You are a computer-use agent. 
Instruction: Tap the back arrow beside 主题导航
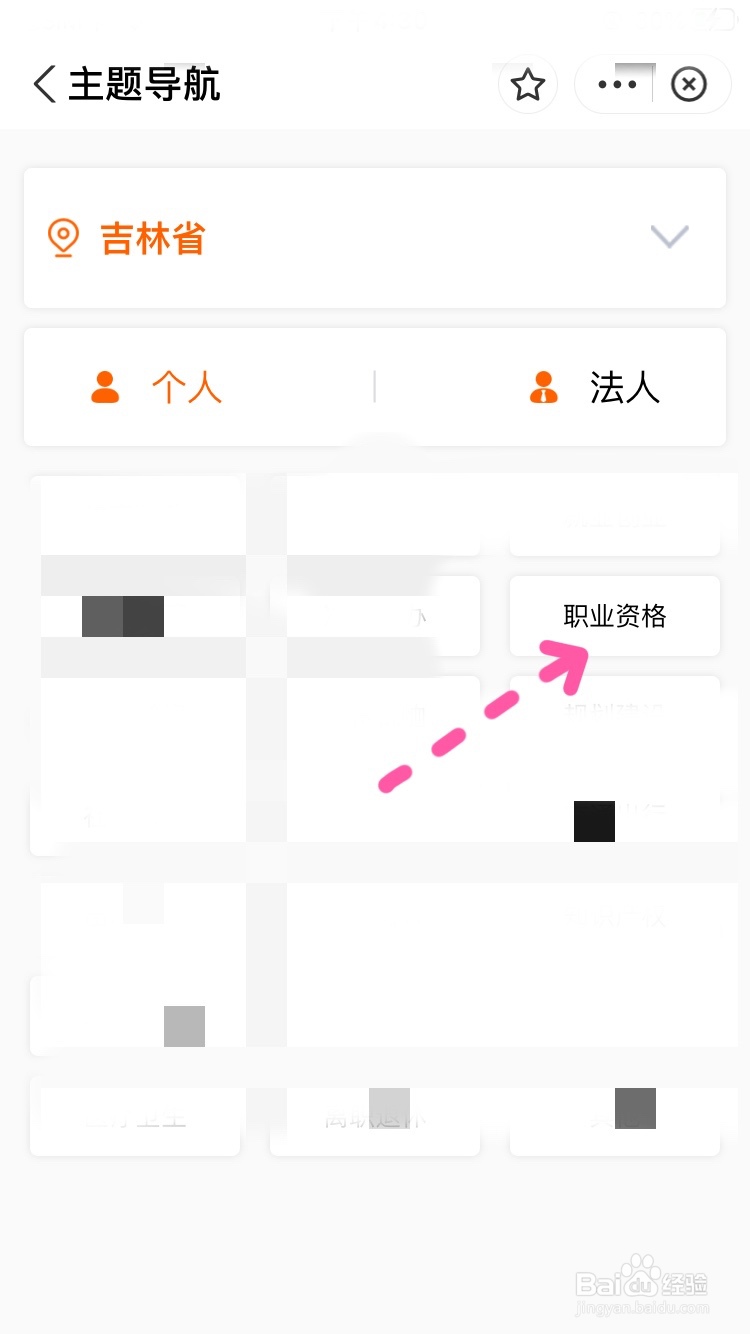(43, 85)
